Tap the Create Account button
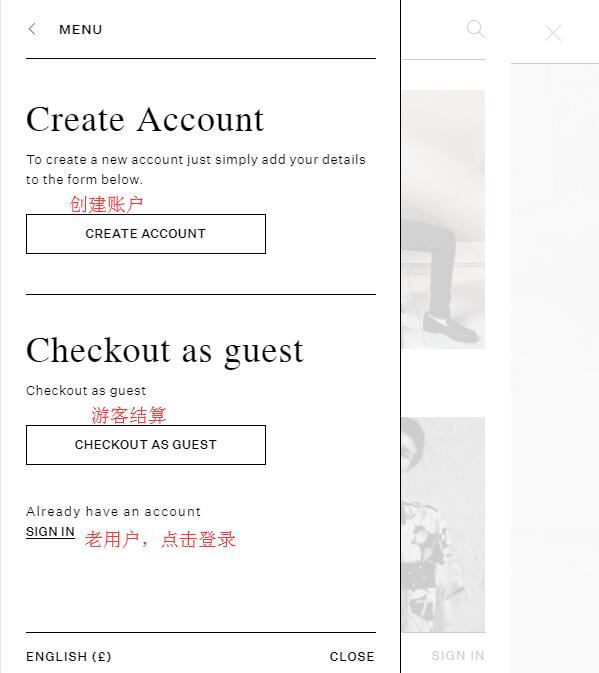Viewport: 599px width, 673px height. (x=146, y=234)
